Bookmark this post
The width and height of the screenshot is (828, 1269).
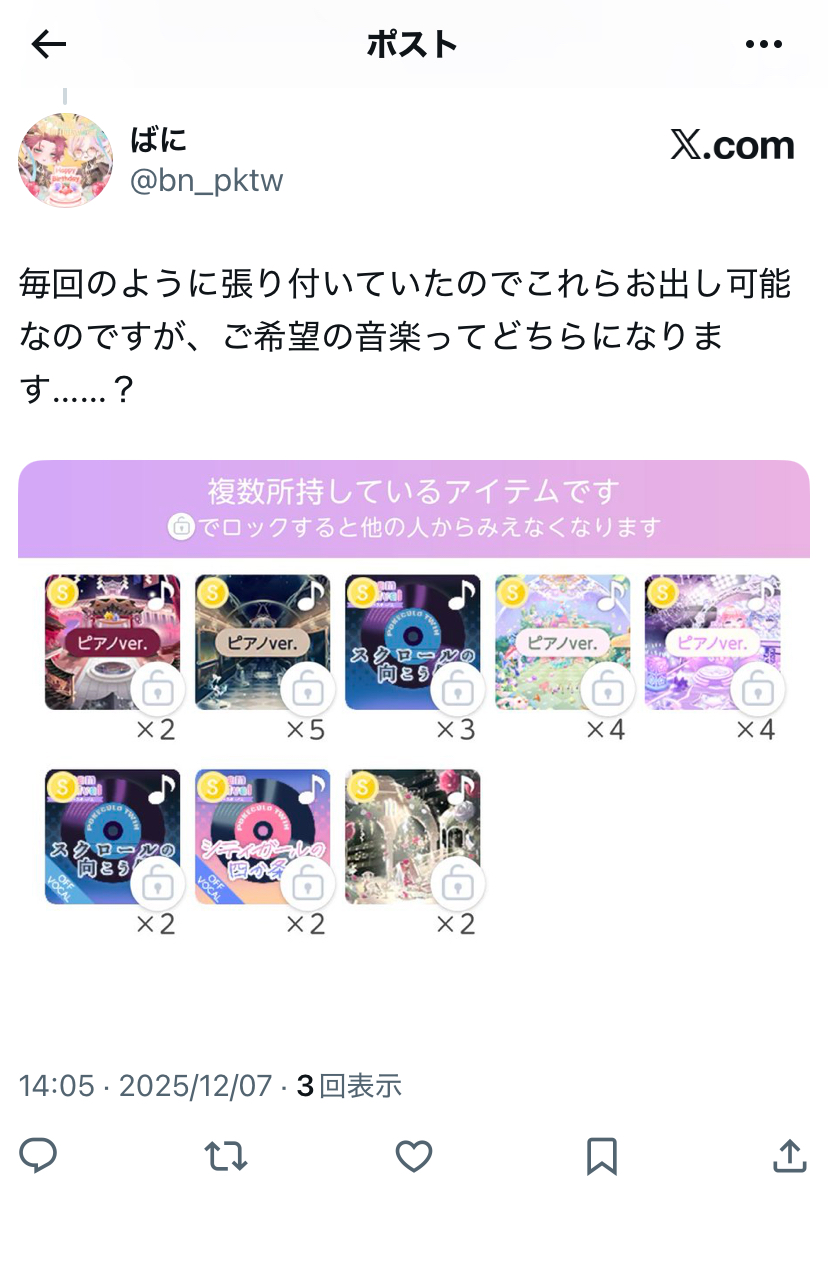click(x=601, y=1156)
